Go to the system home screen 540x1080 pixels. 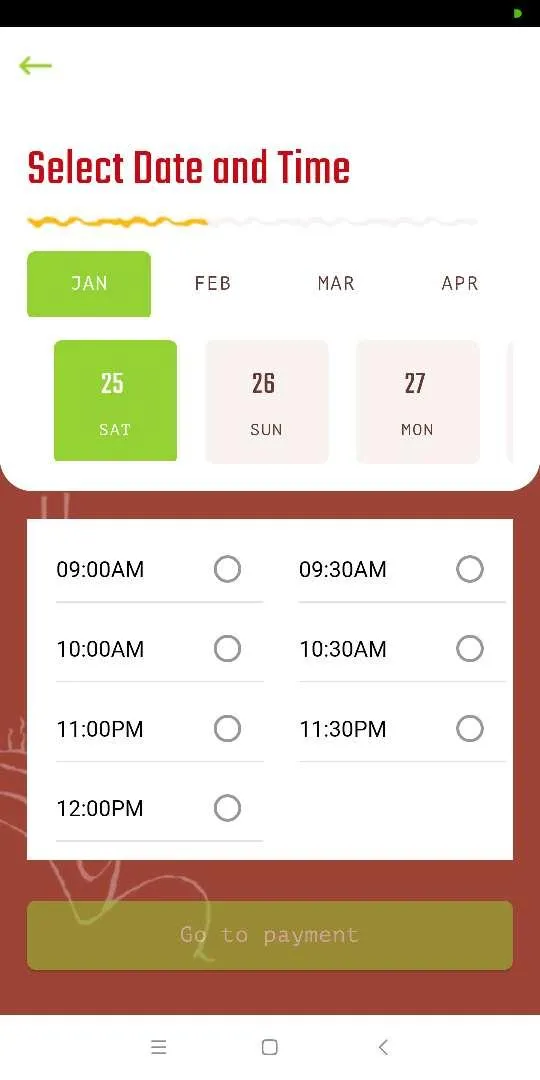tap(270, 1048)
